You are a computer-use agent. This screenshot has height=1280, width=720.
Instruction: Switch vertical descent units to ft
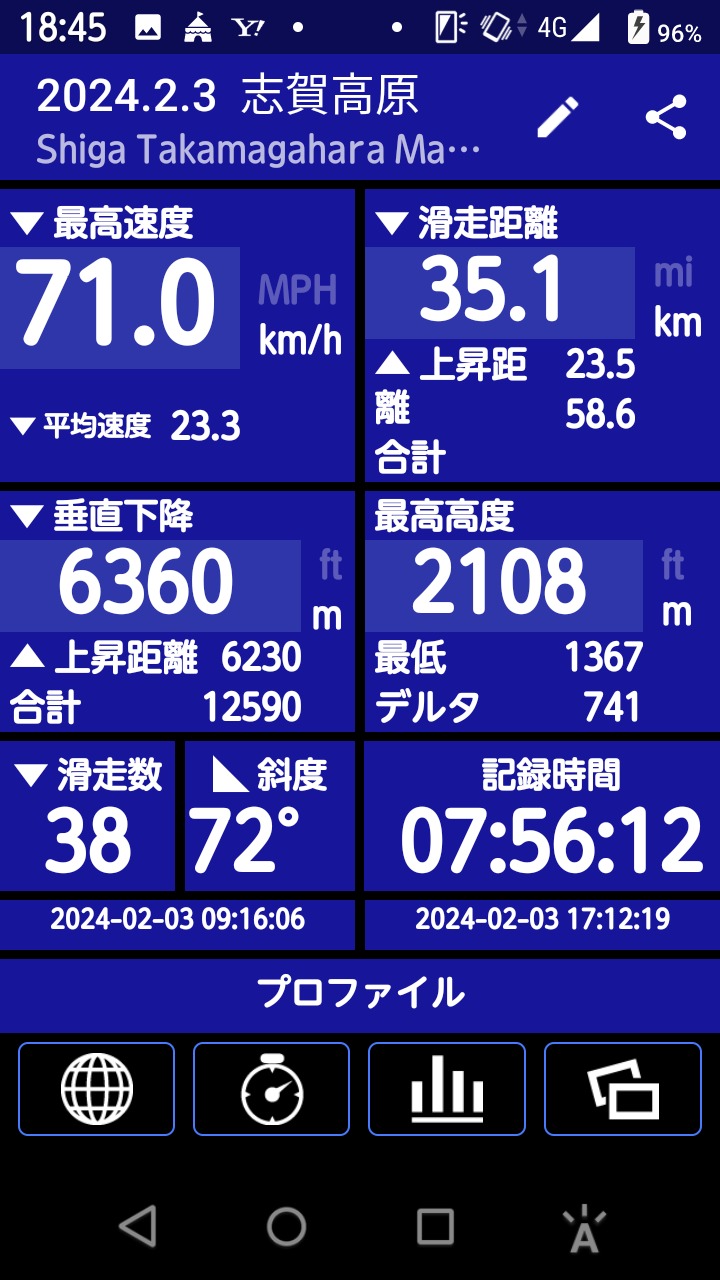pos(330,566)
